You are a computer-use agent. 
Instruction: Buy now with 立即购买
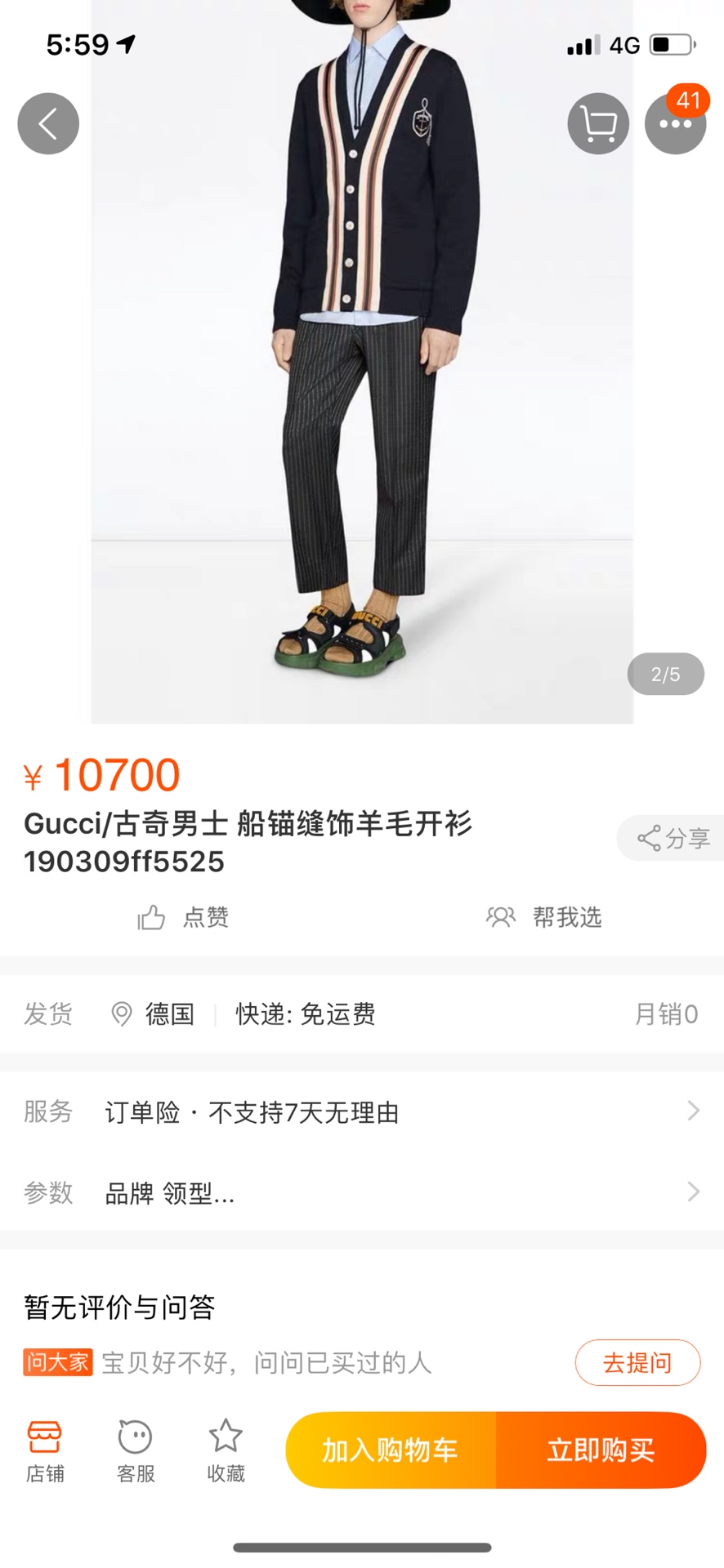pos(601,1450)
